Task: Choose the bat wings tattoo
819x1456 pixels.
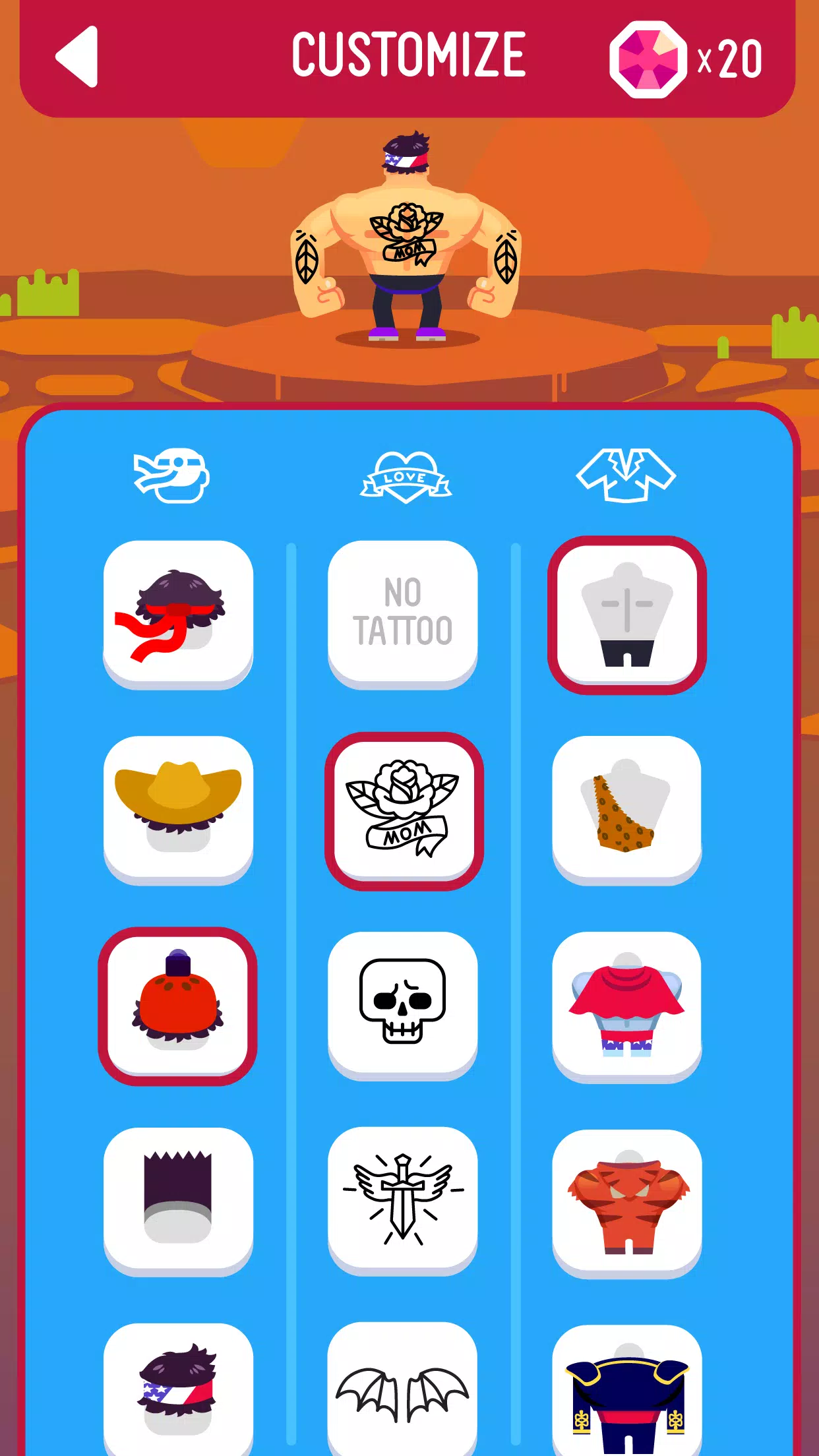Action: [x=403, y=1389]
